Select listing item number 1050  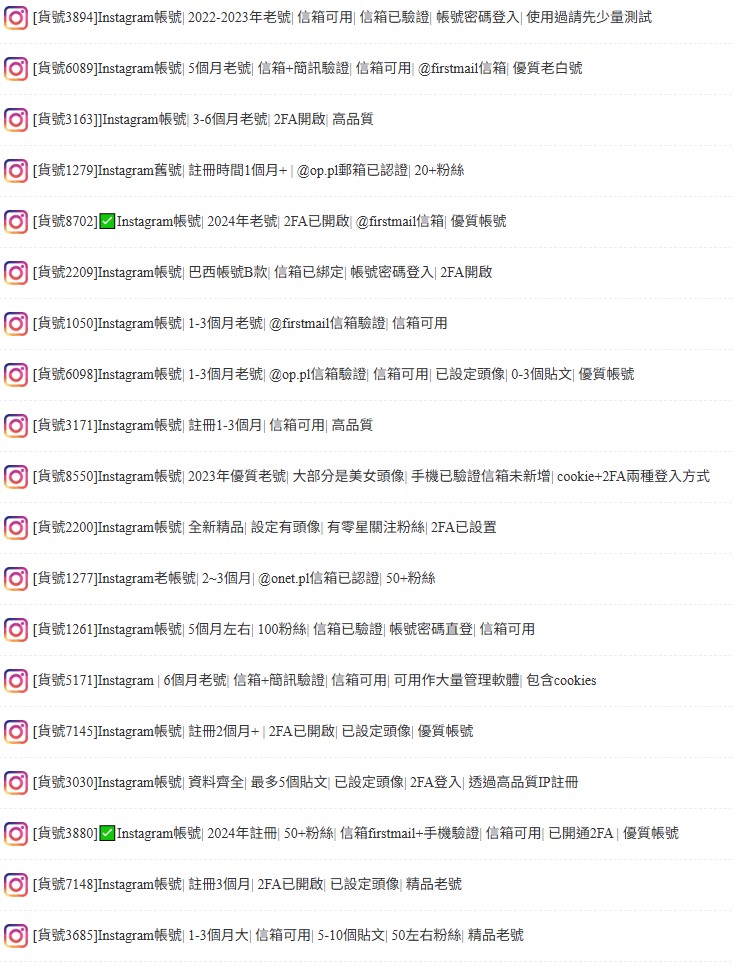point(240,323)
